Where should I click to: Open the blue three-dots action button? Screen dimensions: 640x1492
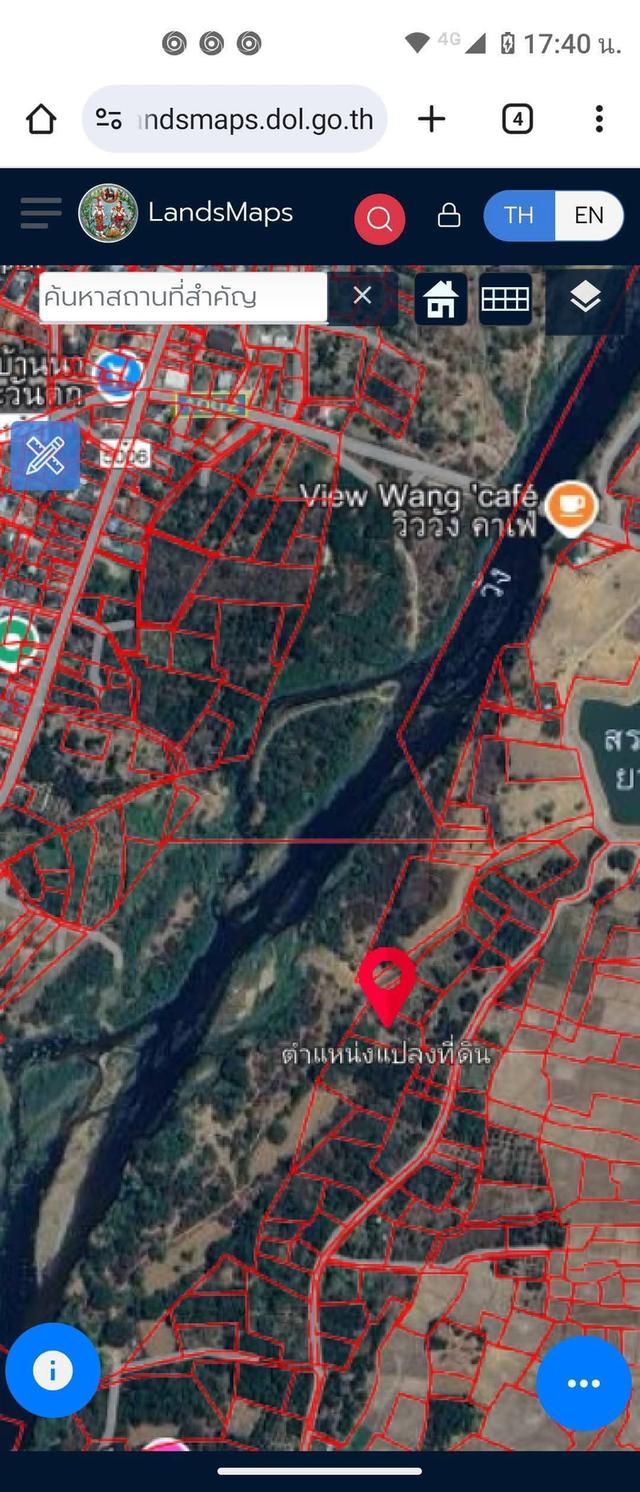pyautogui.click(x=583, y=1383)
